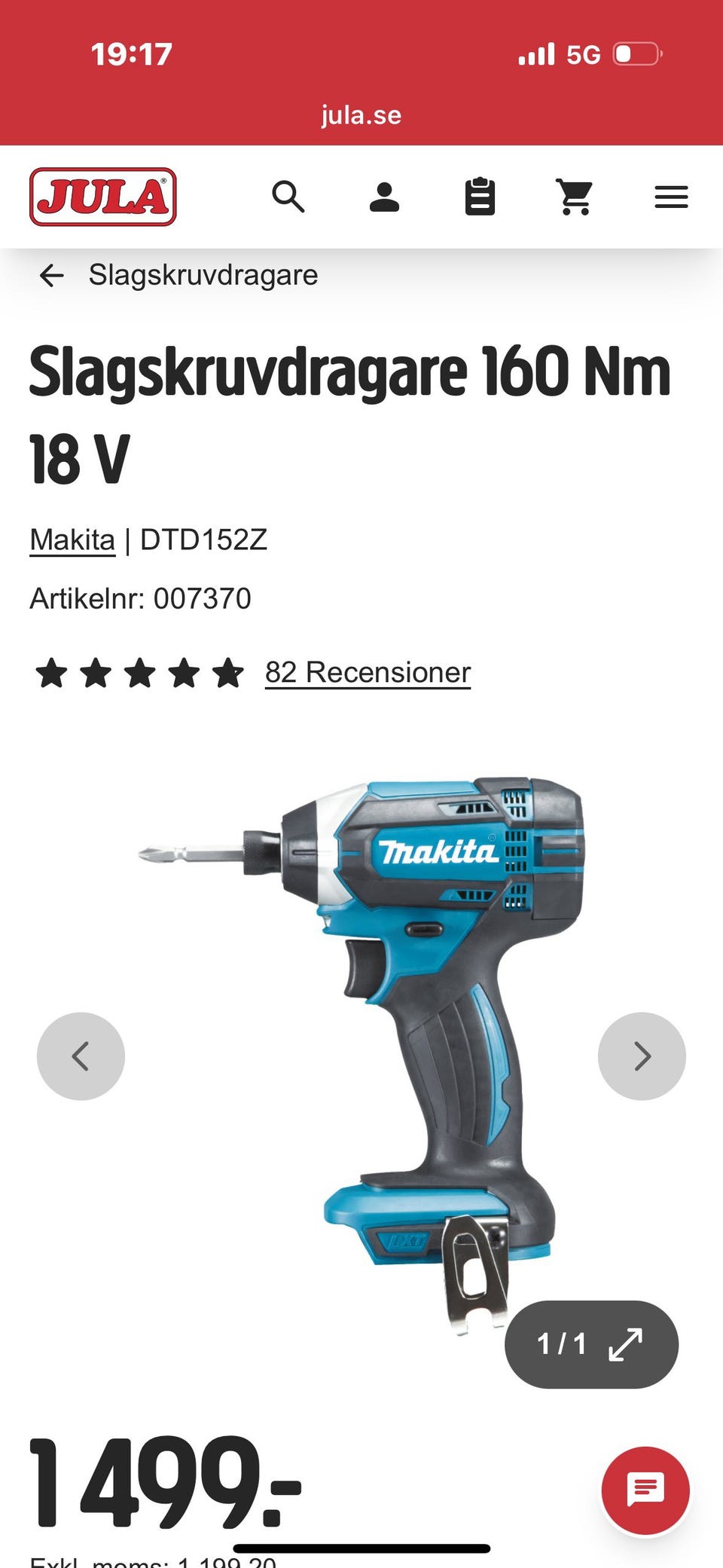The height and width of the screenshot is (1568, 723).
Task: View the shopping cart
Action: point(575,197)
